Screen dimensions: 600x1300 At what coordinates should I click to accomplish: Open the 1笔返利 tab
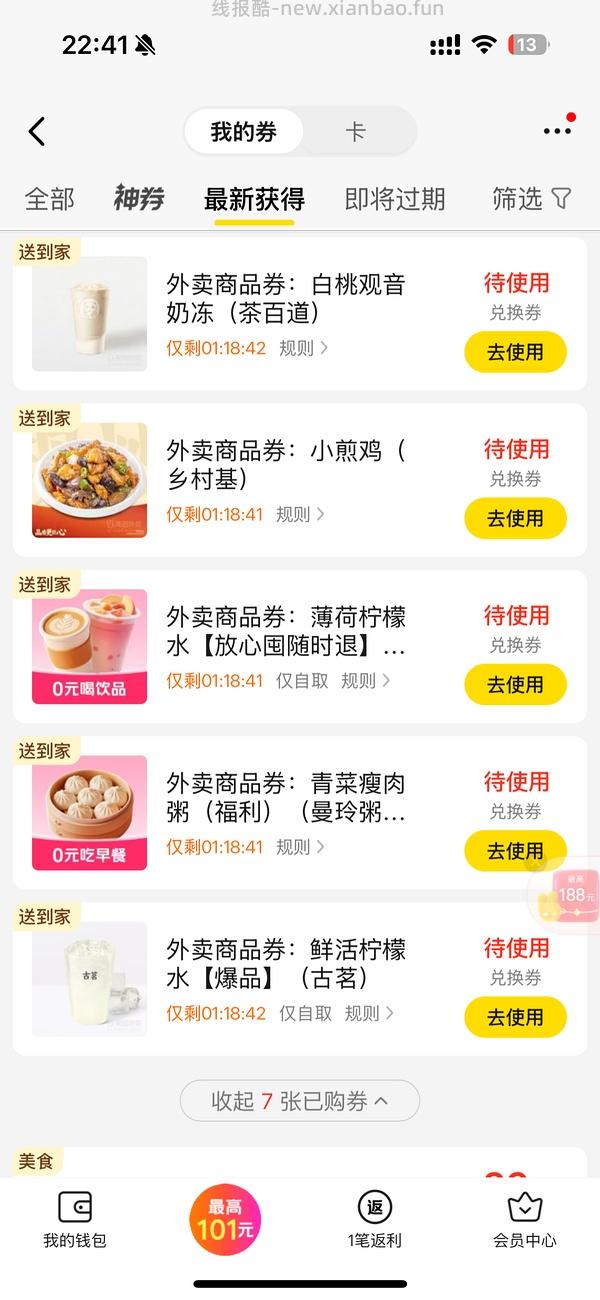pos(374,1220)
